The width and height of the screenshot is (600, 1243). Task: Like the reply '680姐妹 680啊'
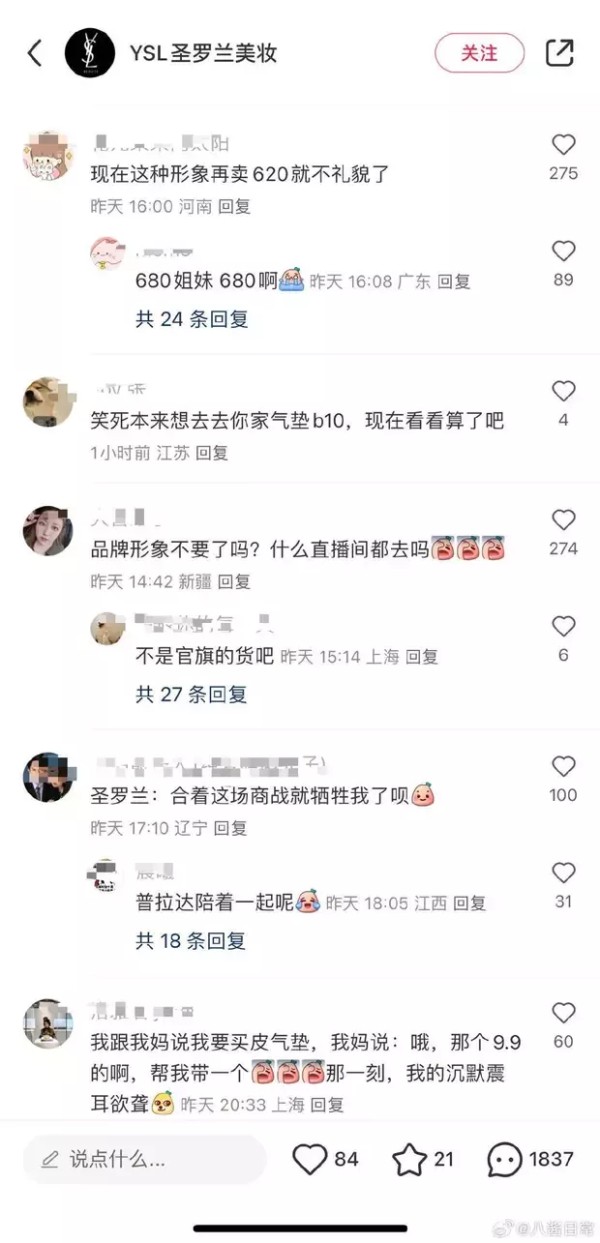[563, 252]
